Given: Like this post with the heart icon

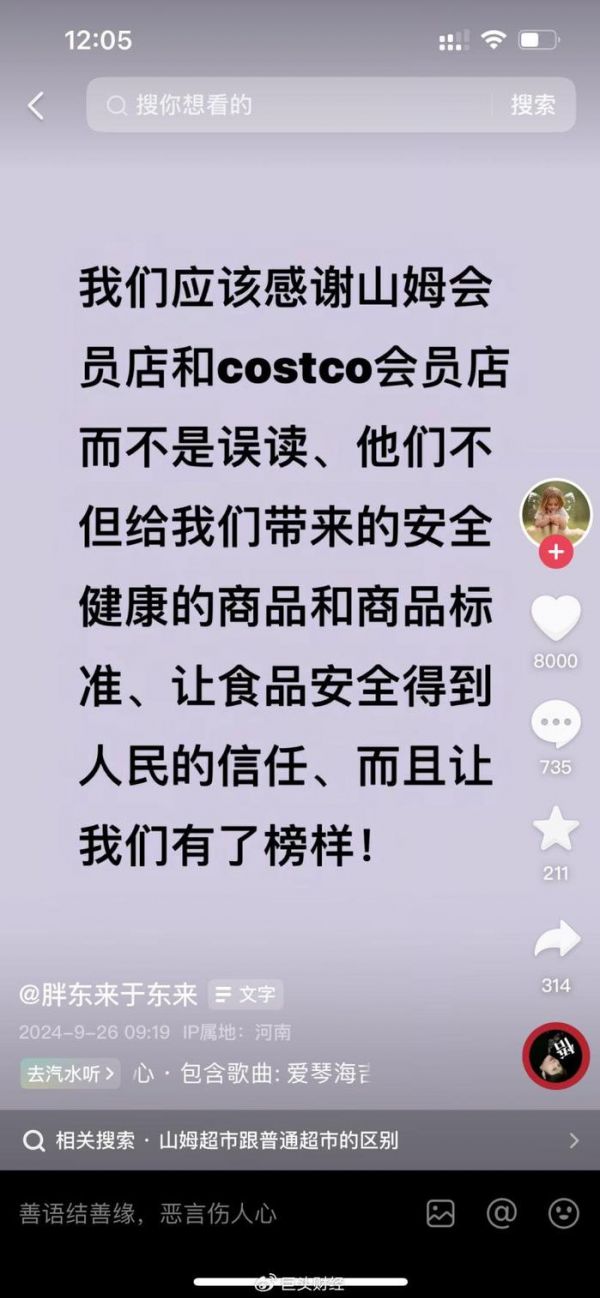Looking at the screenshot, I should [555, 618].
